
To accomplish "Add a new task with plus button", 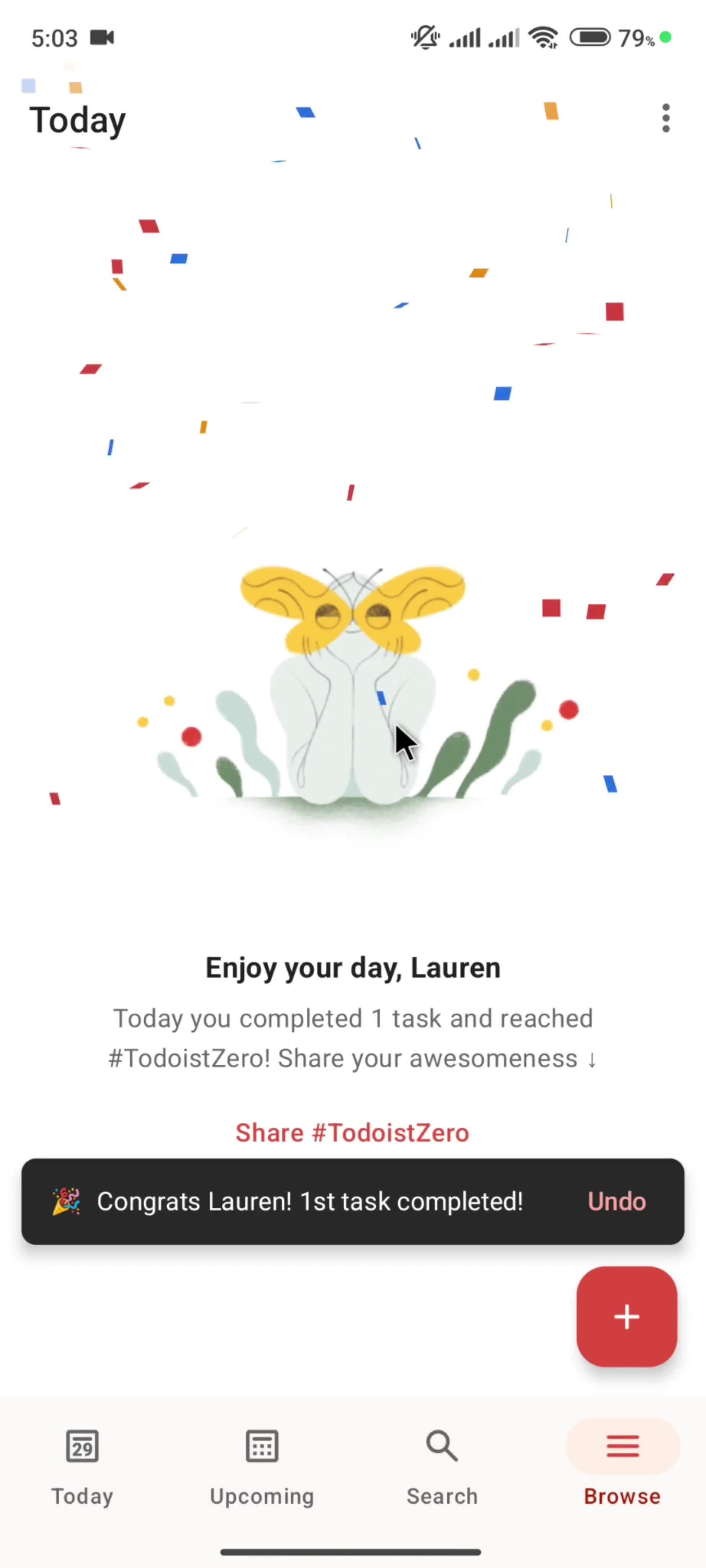I will tap(626, 1316).
